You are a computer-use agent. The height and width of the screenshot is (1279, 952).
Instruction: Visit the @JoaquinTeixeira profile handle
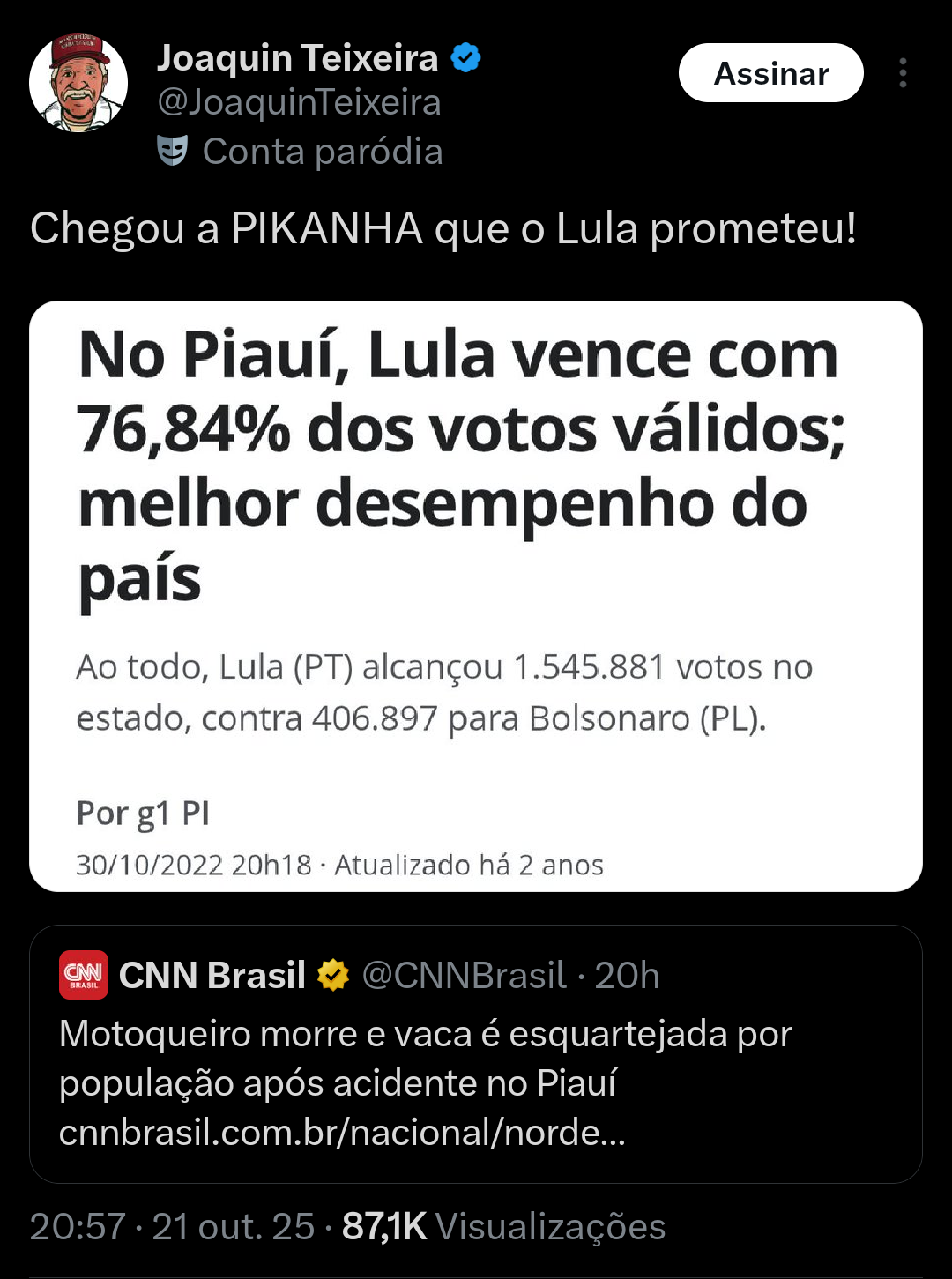point(299,103)
